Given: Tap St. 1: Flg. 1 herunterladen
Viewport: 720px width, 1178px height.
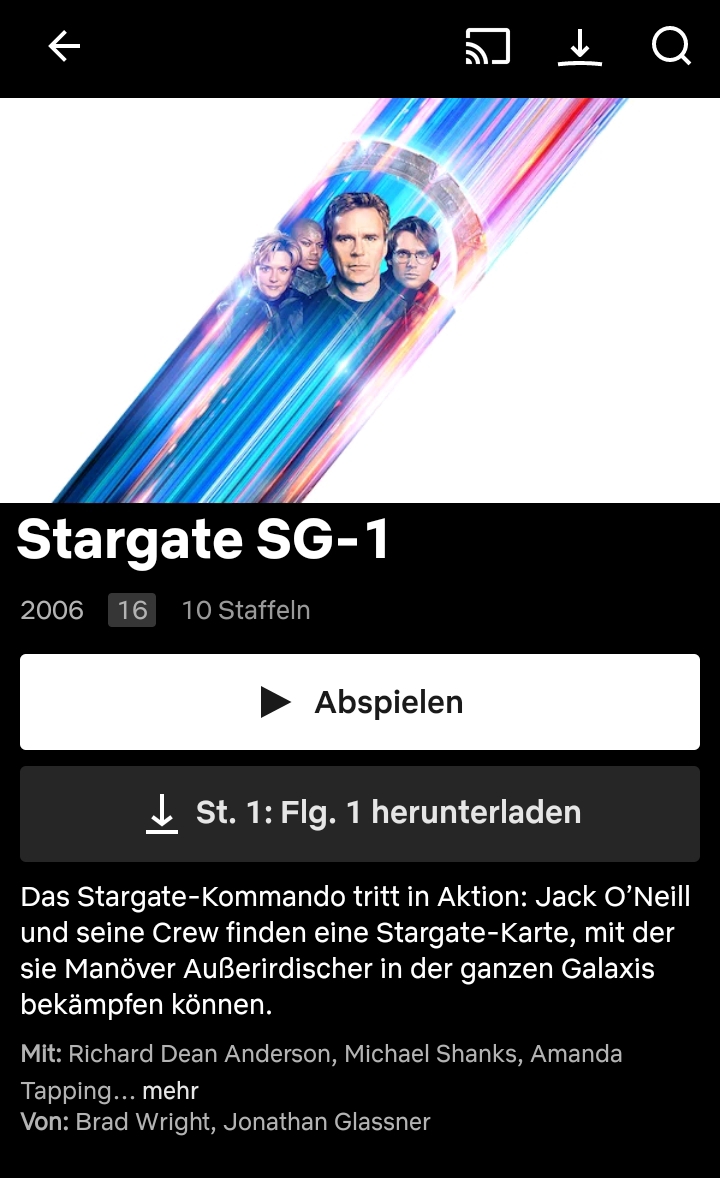Looking at the screenshot, I should pyautogui.click(x=360, y=813).
